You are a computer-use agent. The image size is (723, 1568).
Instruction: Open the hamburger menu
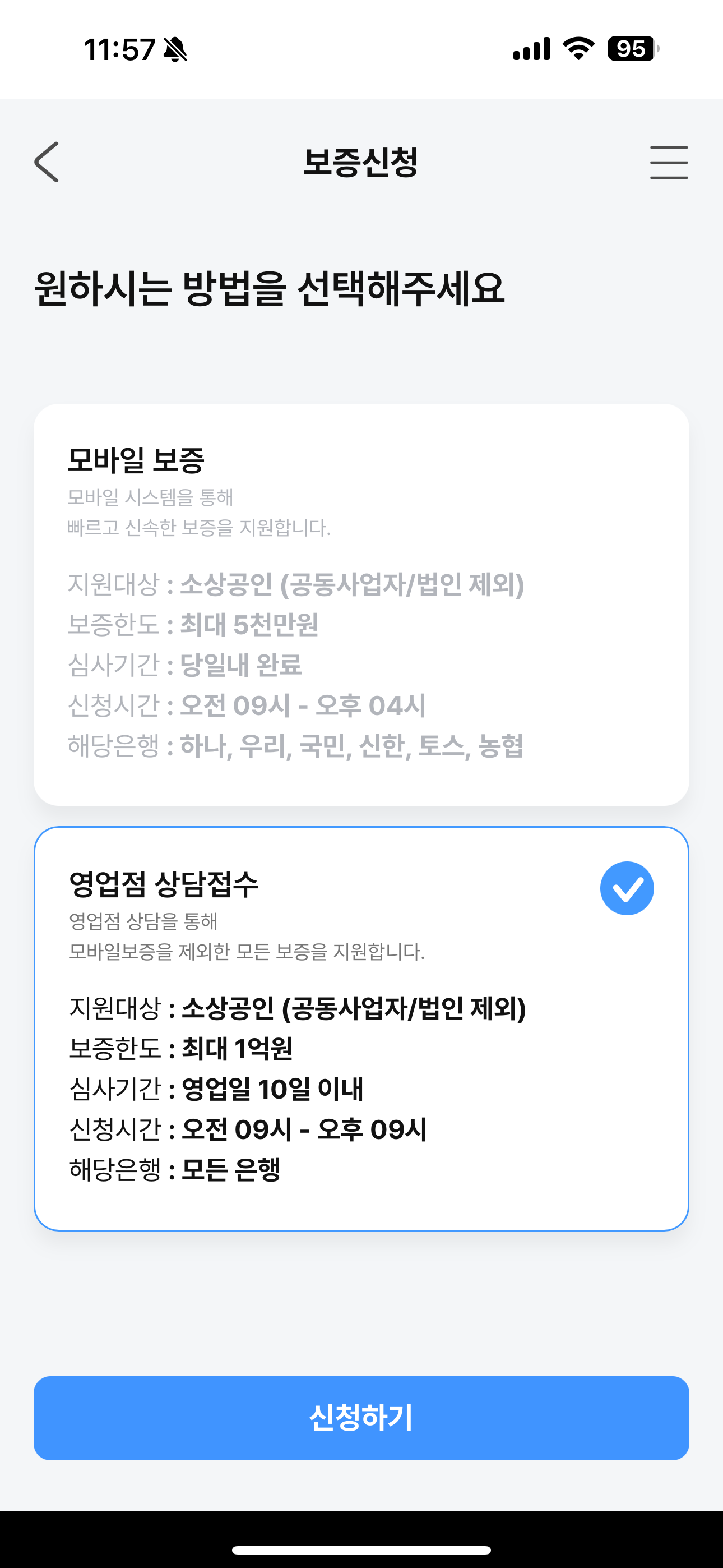(x=668, y=162)
